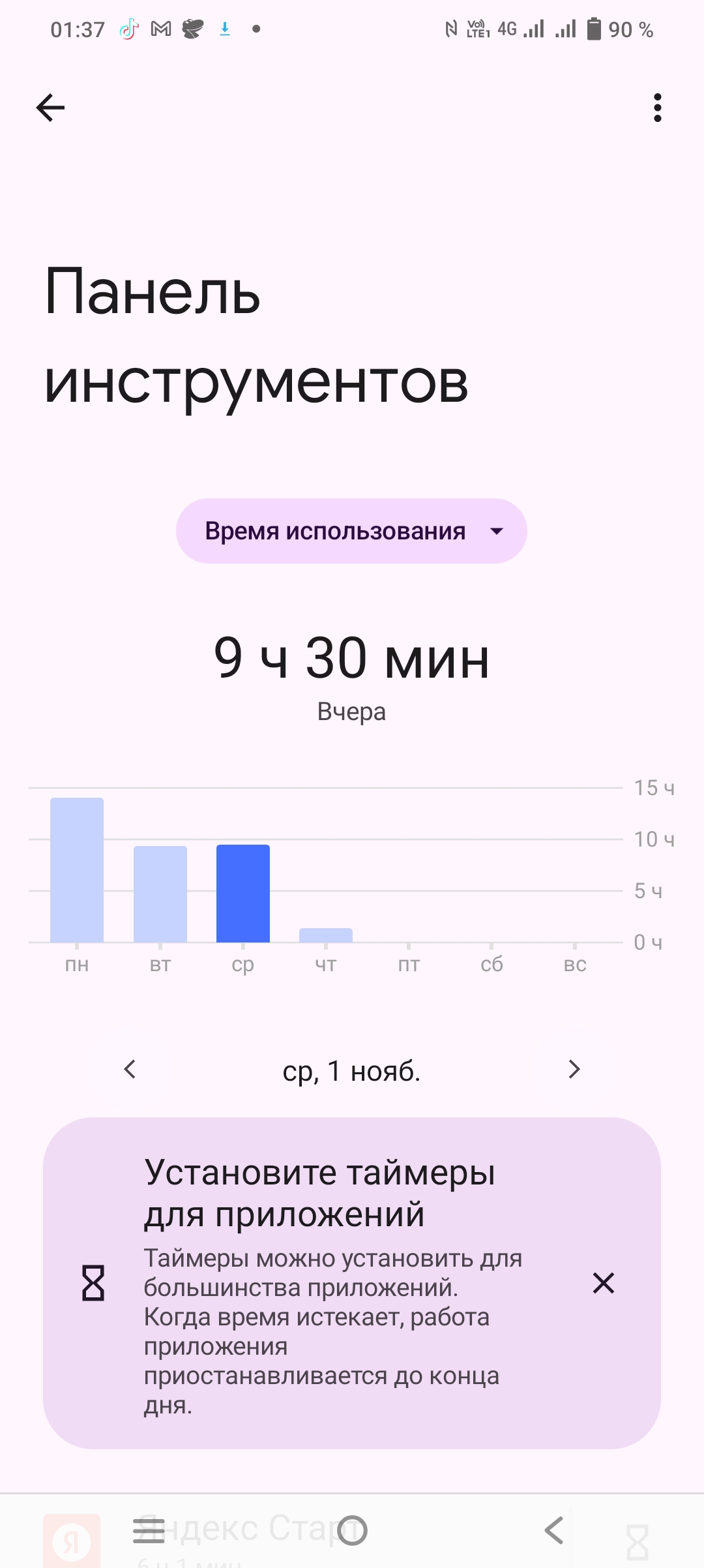Select Tuesday (вт) bar in the chart
This screenshot has height=1568, width=704.
click(160, 894)
